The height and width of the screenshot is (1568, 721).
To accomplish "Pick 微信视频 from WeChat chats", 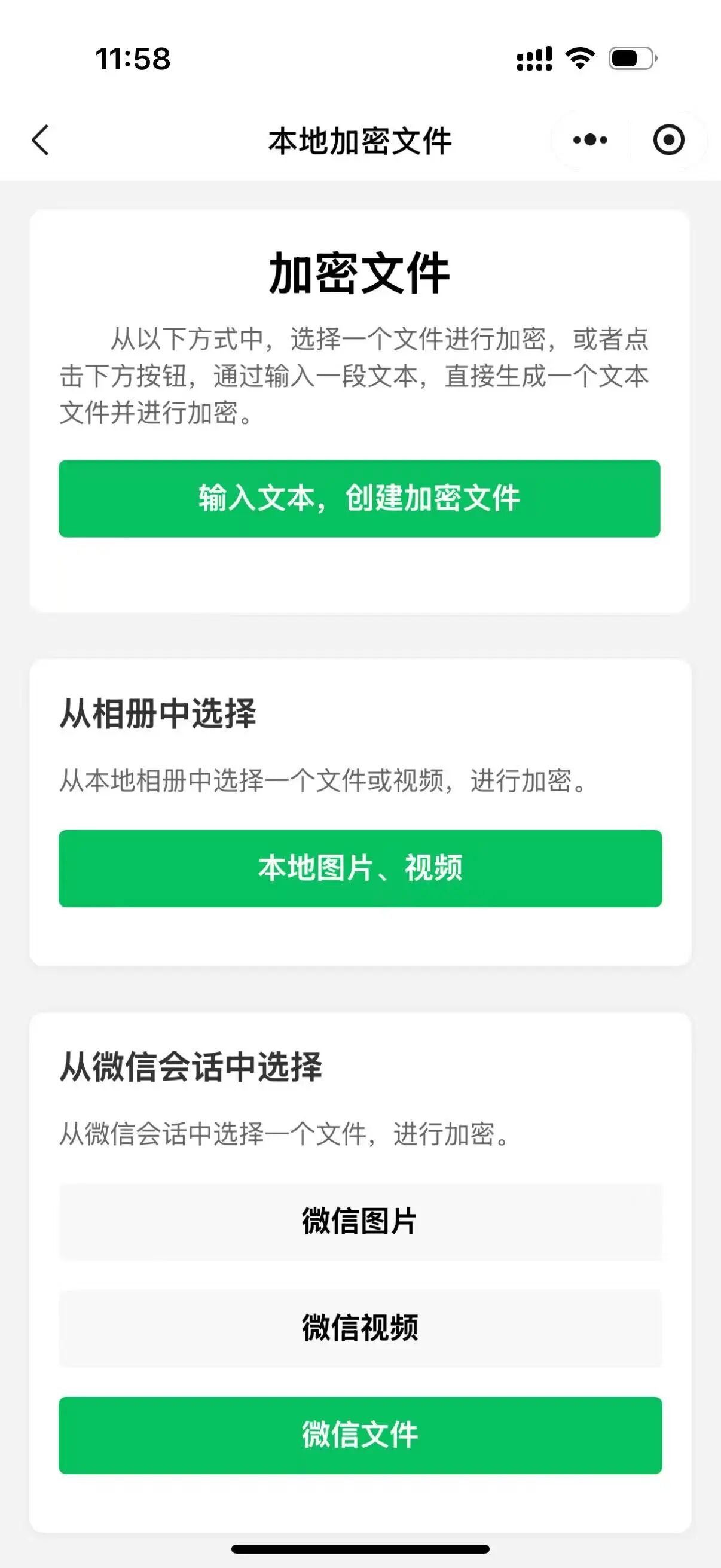I will 360,1328.
